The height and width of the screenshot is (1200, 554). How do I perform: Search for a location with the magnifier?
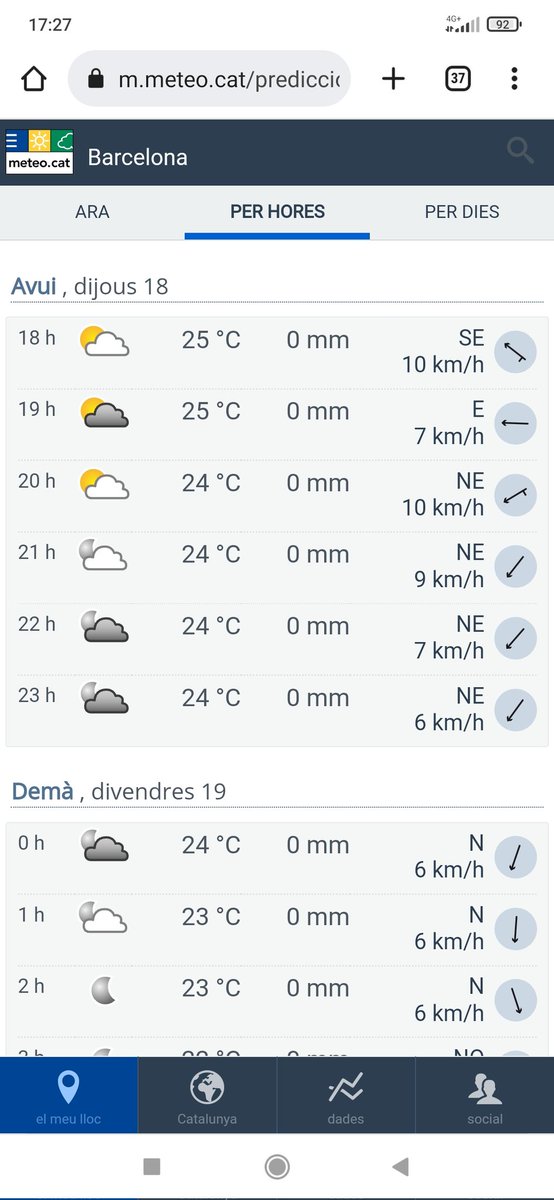[x=520, y=151]
